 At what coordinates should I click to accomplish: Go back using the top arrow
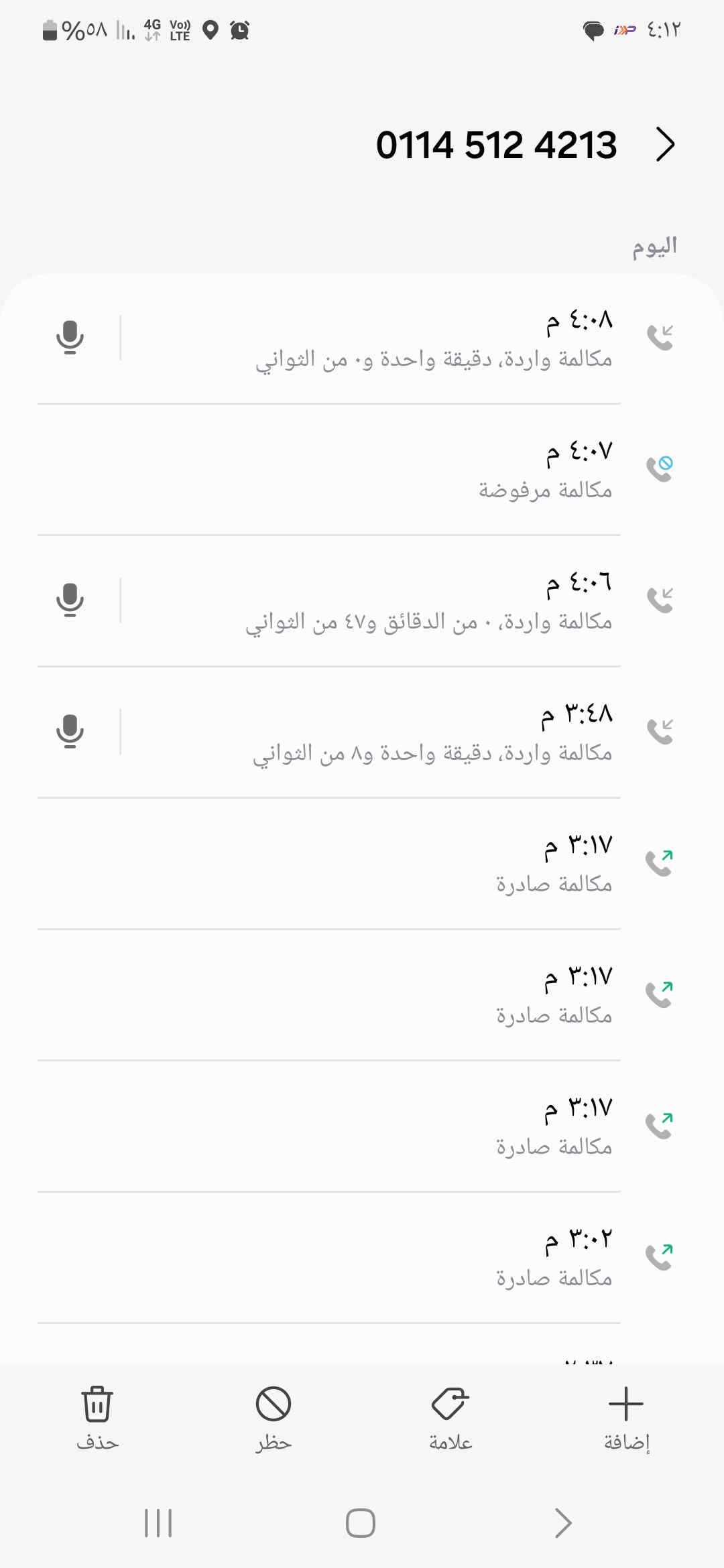coord(664,145)
